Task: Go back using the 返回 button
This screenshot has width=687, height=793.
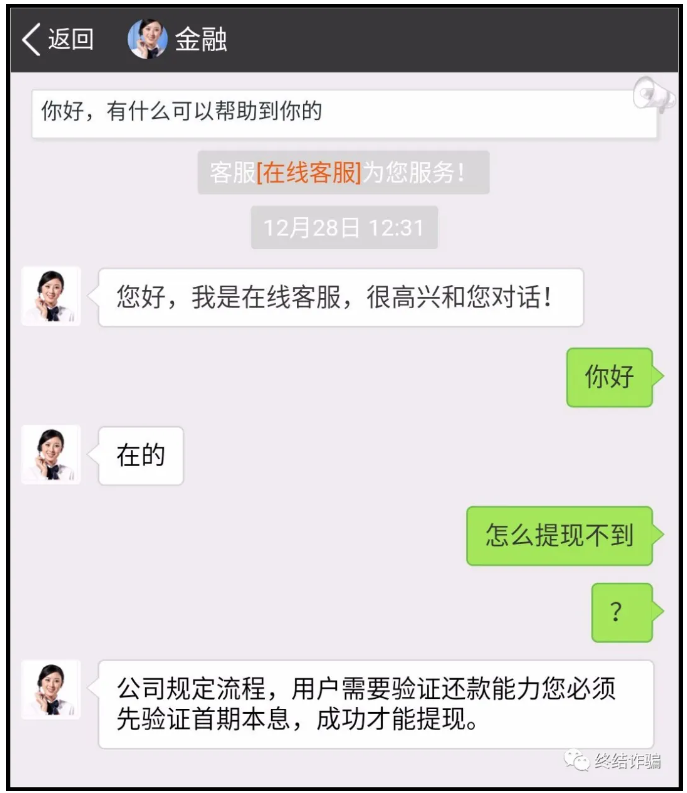Action: [58, 40]
